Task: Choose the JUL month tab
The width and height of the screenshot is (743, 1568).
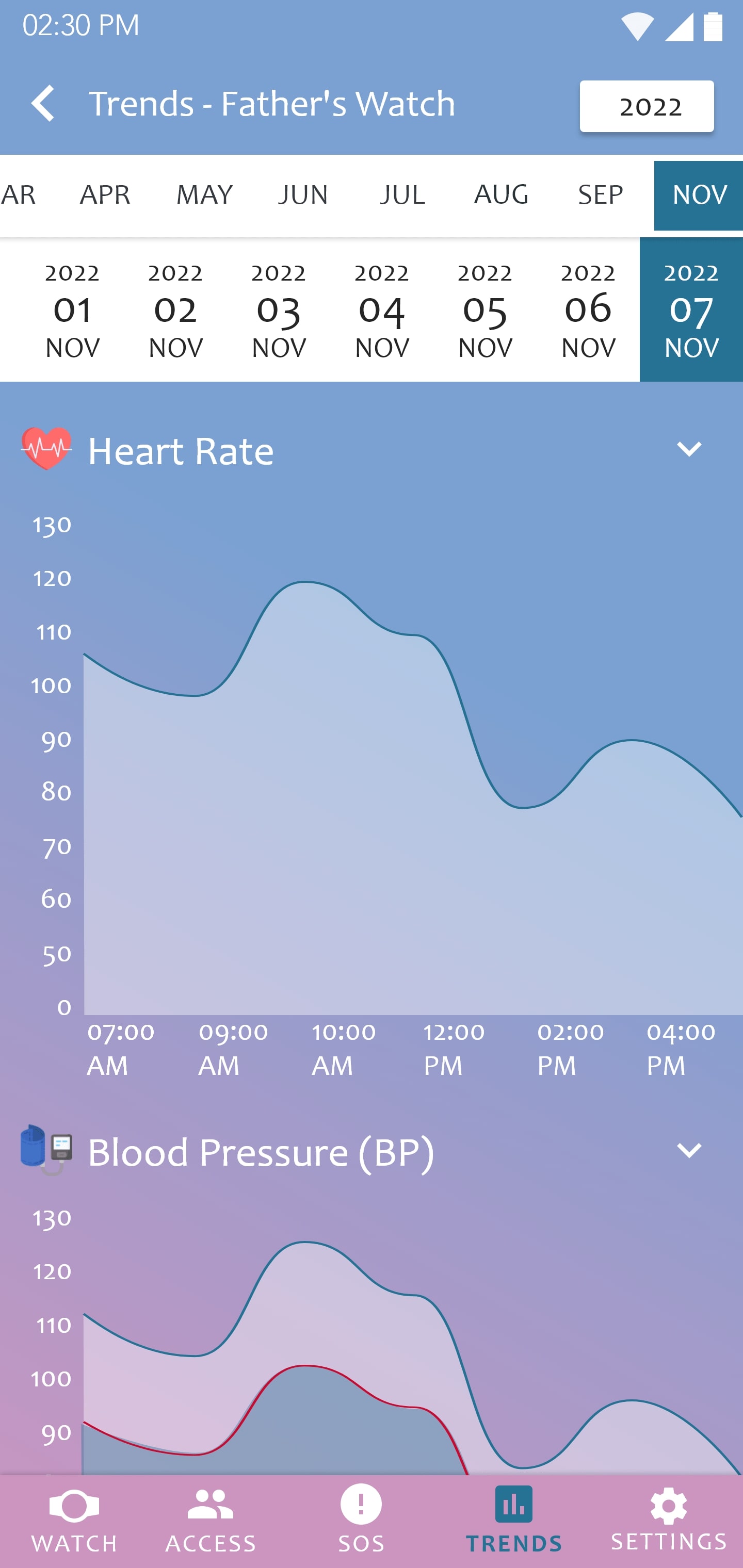Action: tap(402, 195)
